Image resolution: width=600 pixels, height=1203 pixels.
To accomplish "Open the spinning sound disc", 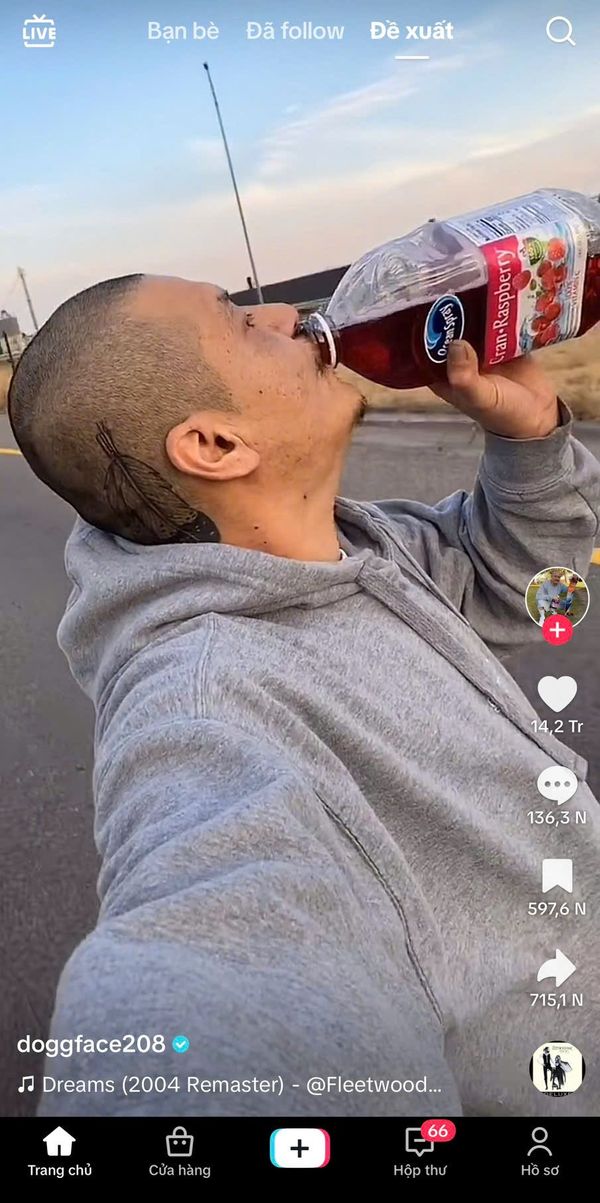I will tap(557, 1069).
